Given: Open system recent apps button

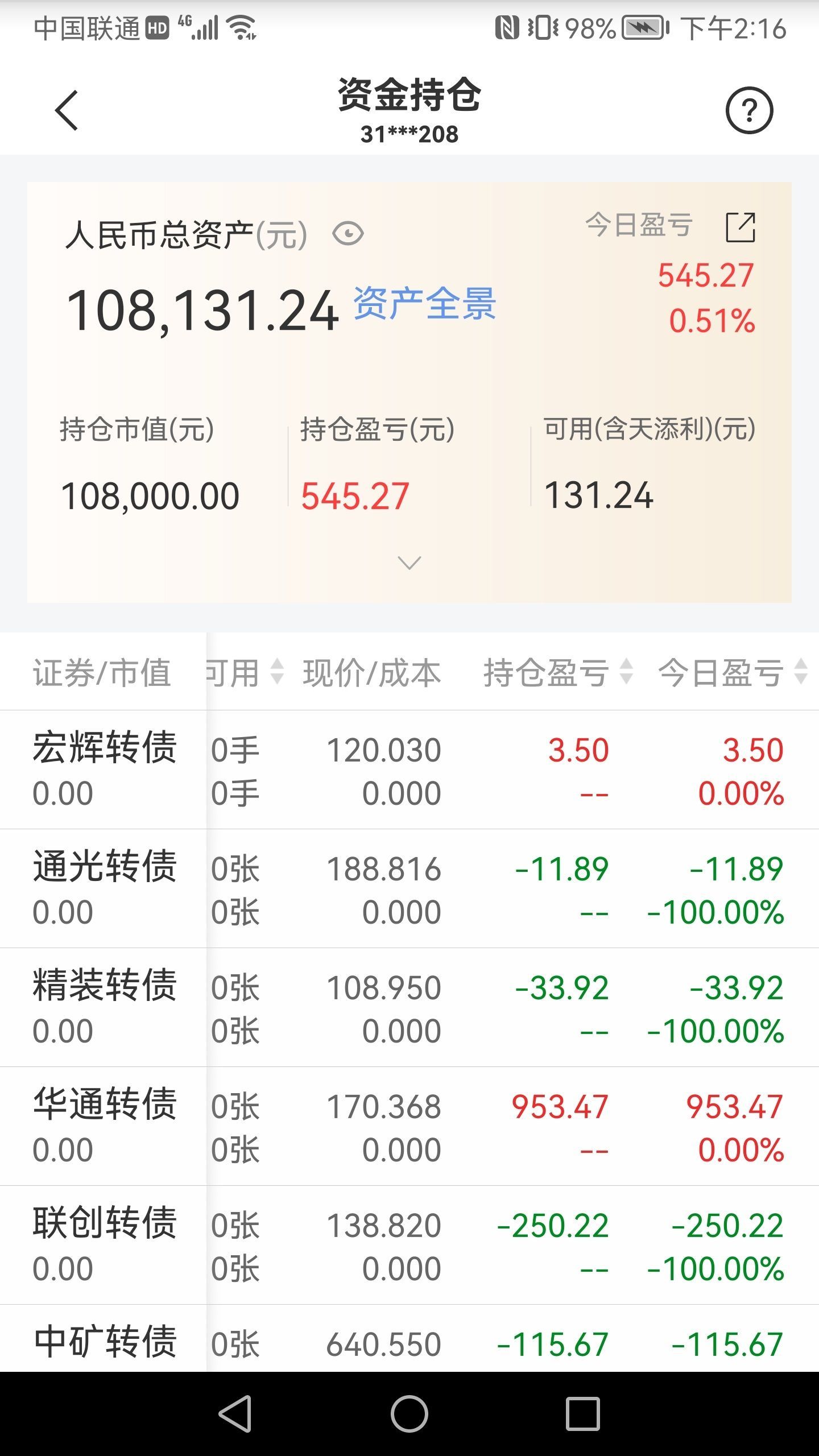Looking at the screenshot, I should coord(583,1413).
